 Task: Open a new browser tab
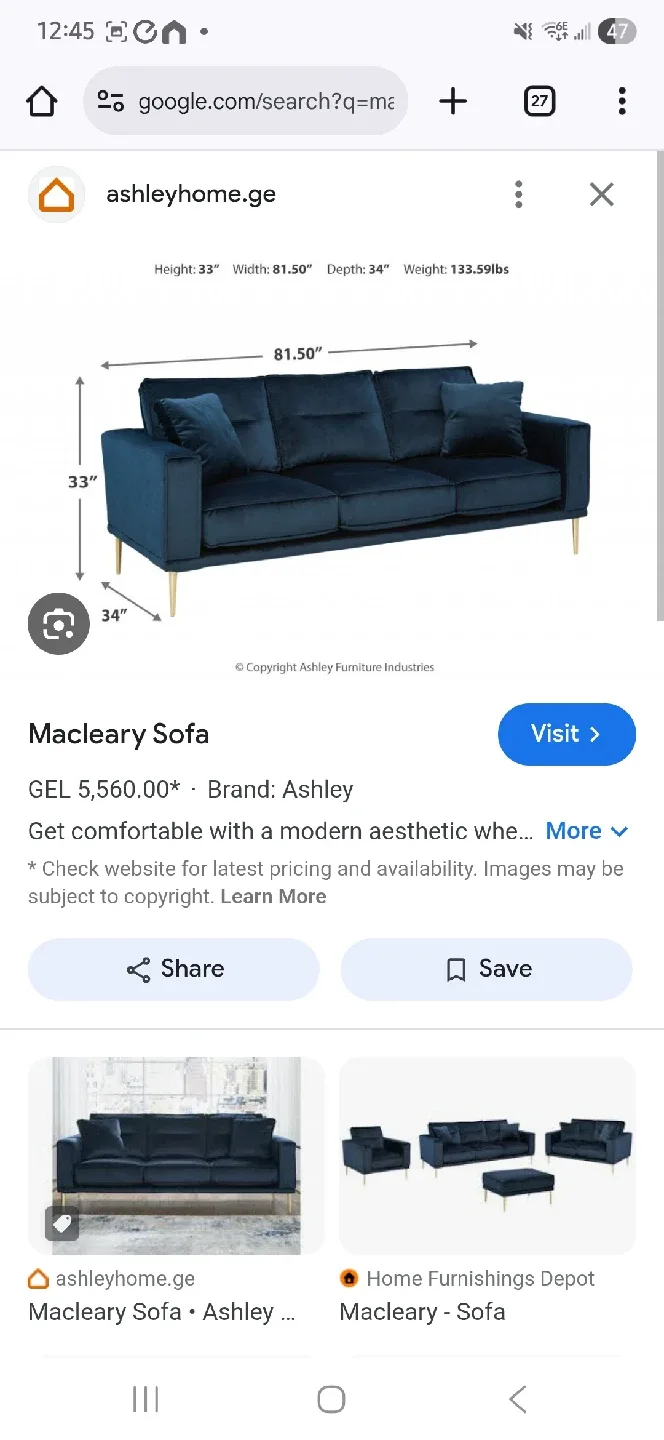click(x=453, y=101)
